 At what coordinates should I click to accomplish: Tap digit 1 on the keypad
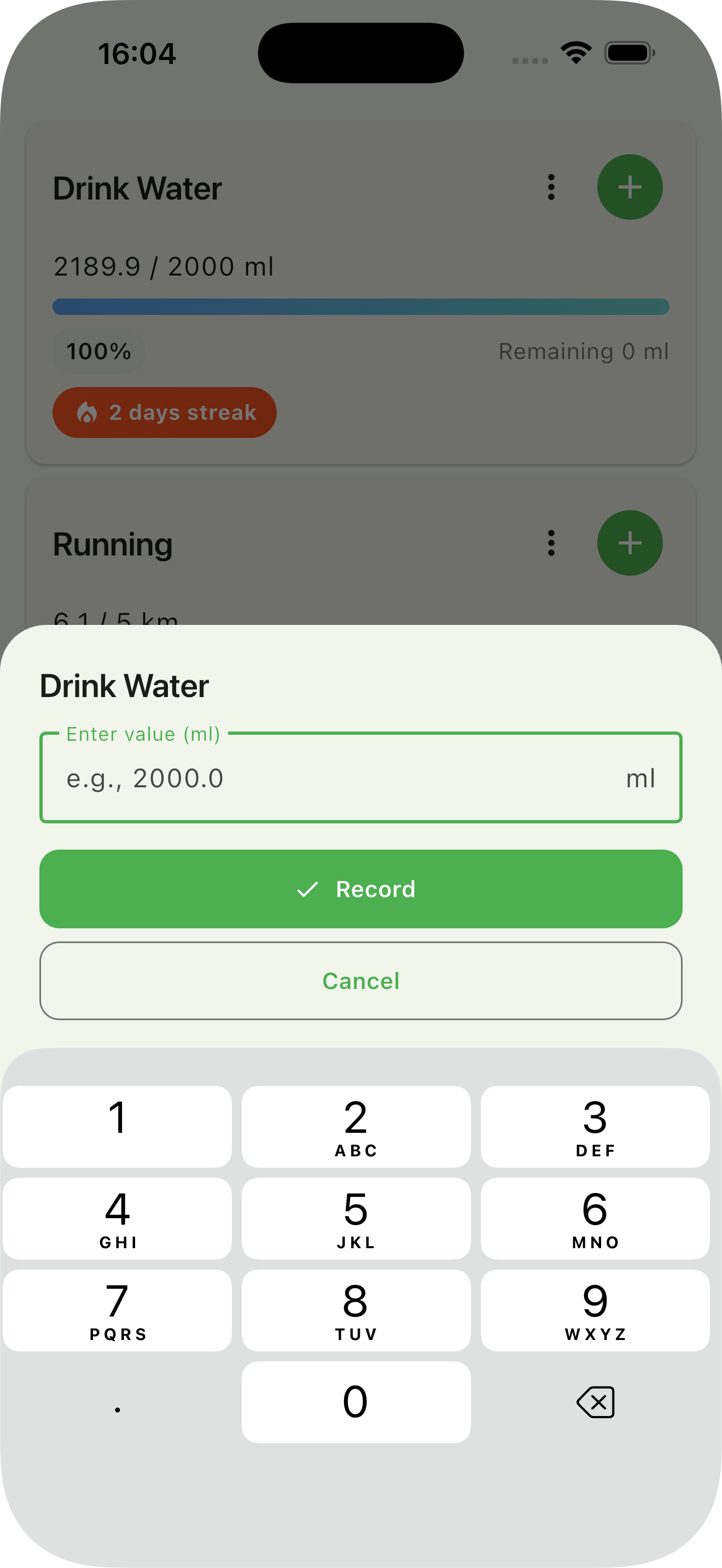click(118, 1126)
